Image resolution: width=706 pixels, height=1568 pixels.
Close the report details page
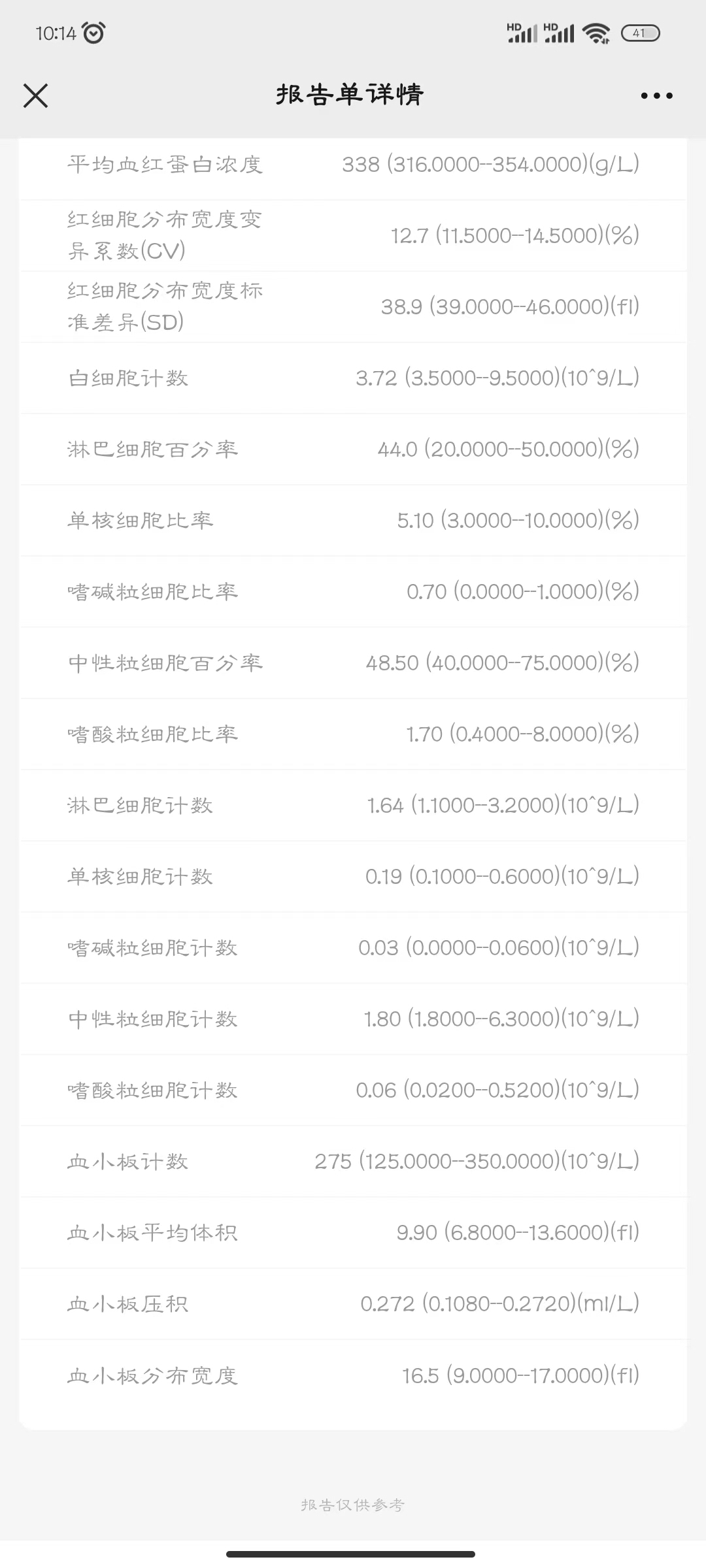pos(36,95)
